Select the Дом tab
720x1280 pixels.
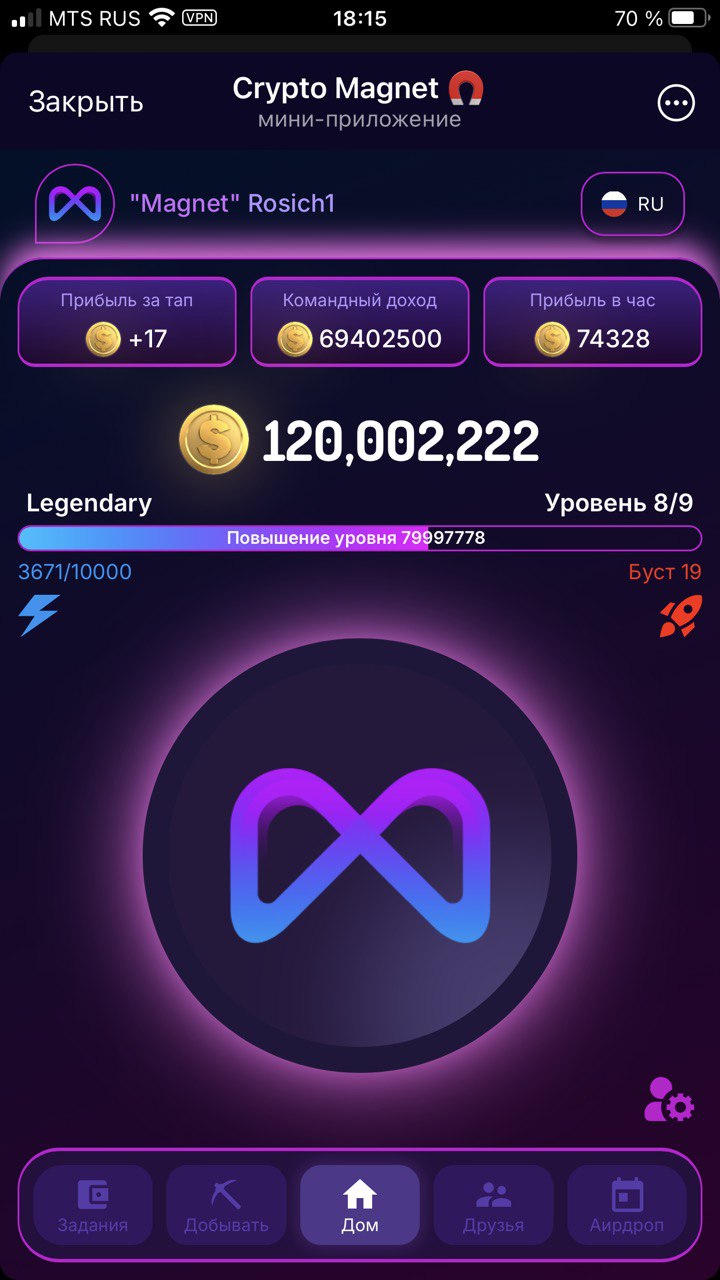(x=360, y=1205)
